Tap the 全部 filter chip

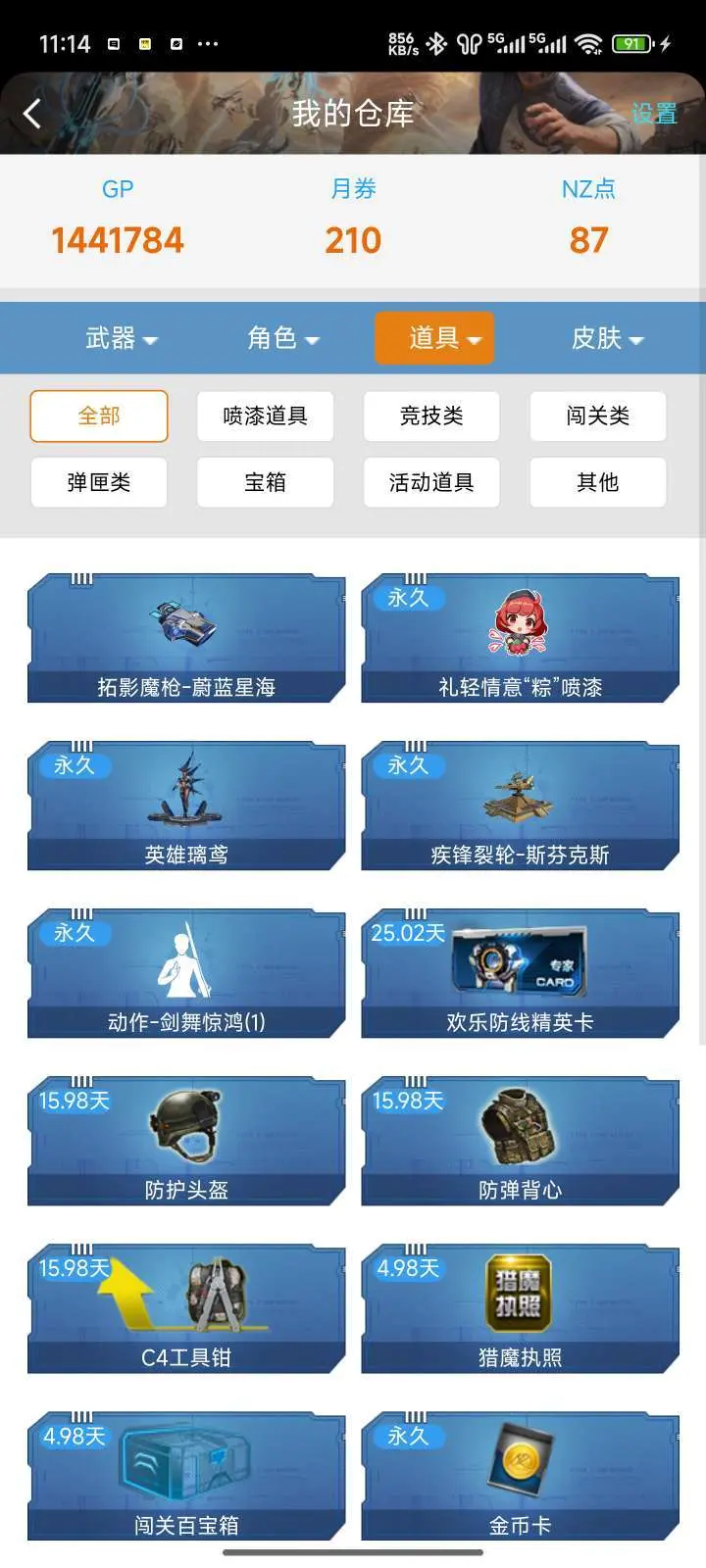[99, 416]
